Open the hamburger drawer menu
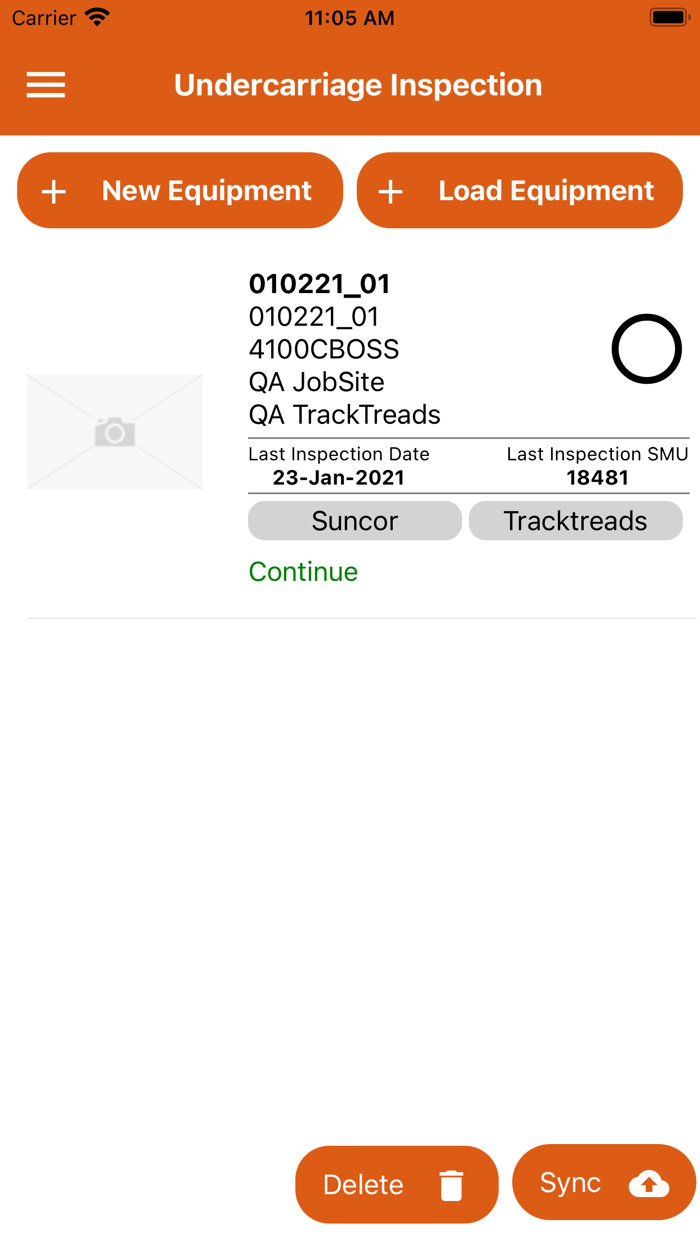Viewport: 700px width, 1244px height. click(x=46, y=85)
